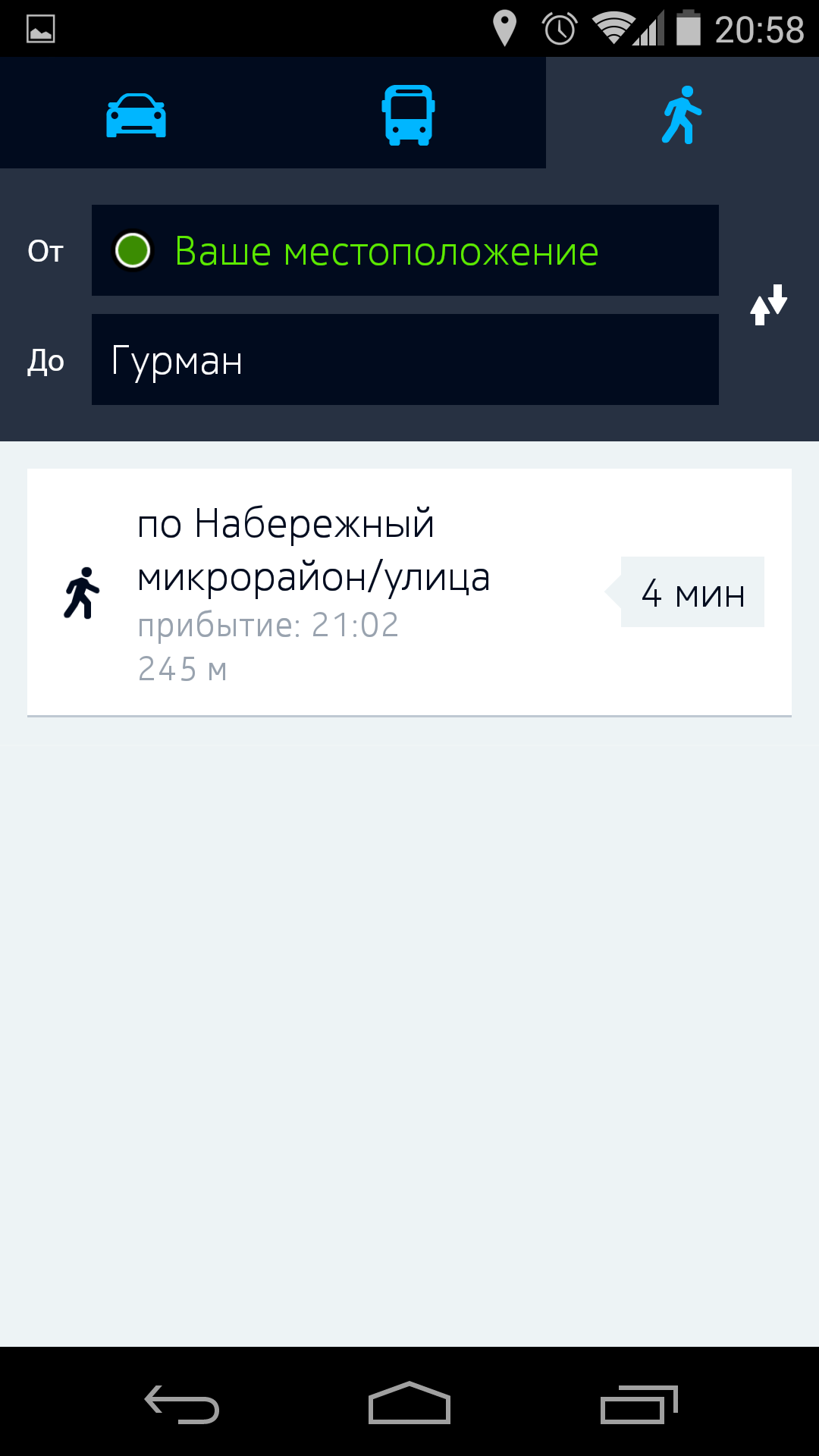819x1456 pixels.
Task: Switch to the public transport bus tab
Action: click(409, 114)
